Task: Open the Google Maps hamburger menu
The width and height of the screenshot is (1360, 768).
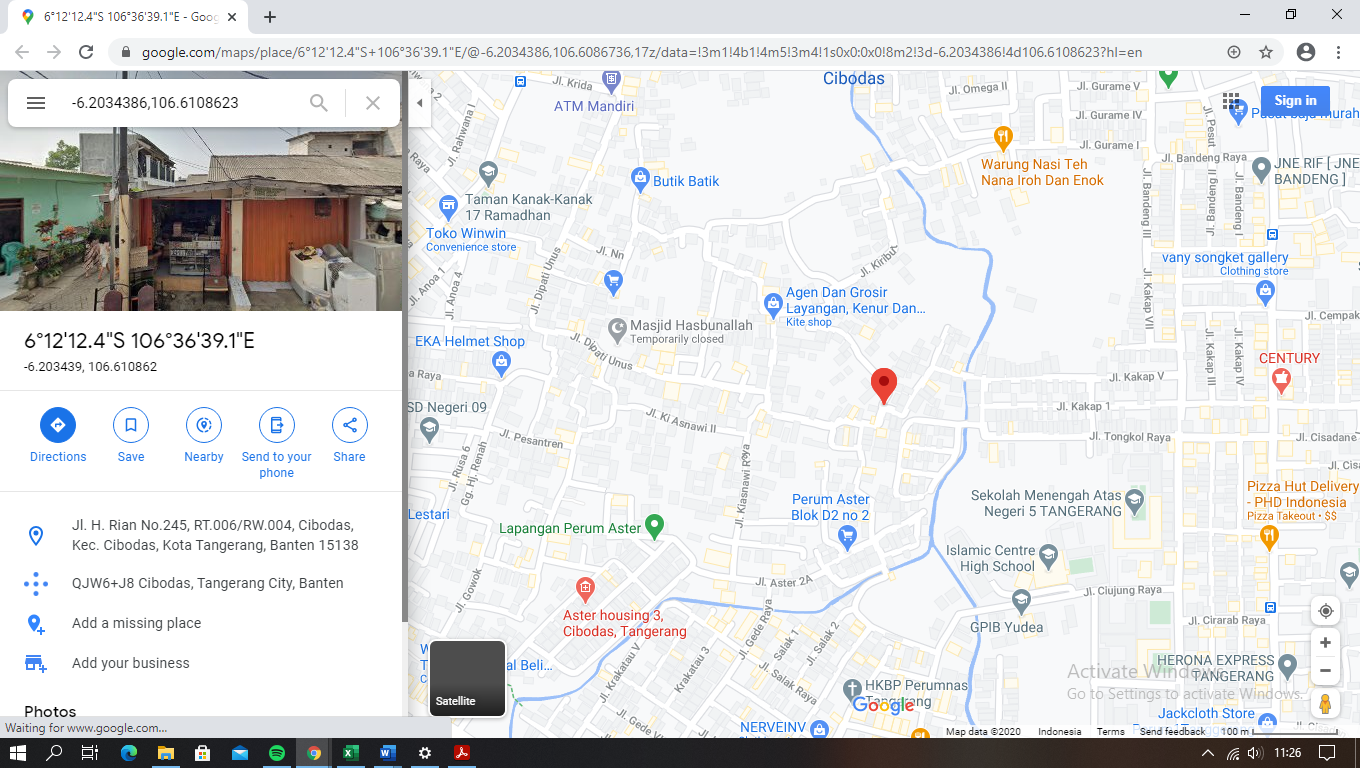Action: tap(36, 103)
